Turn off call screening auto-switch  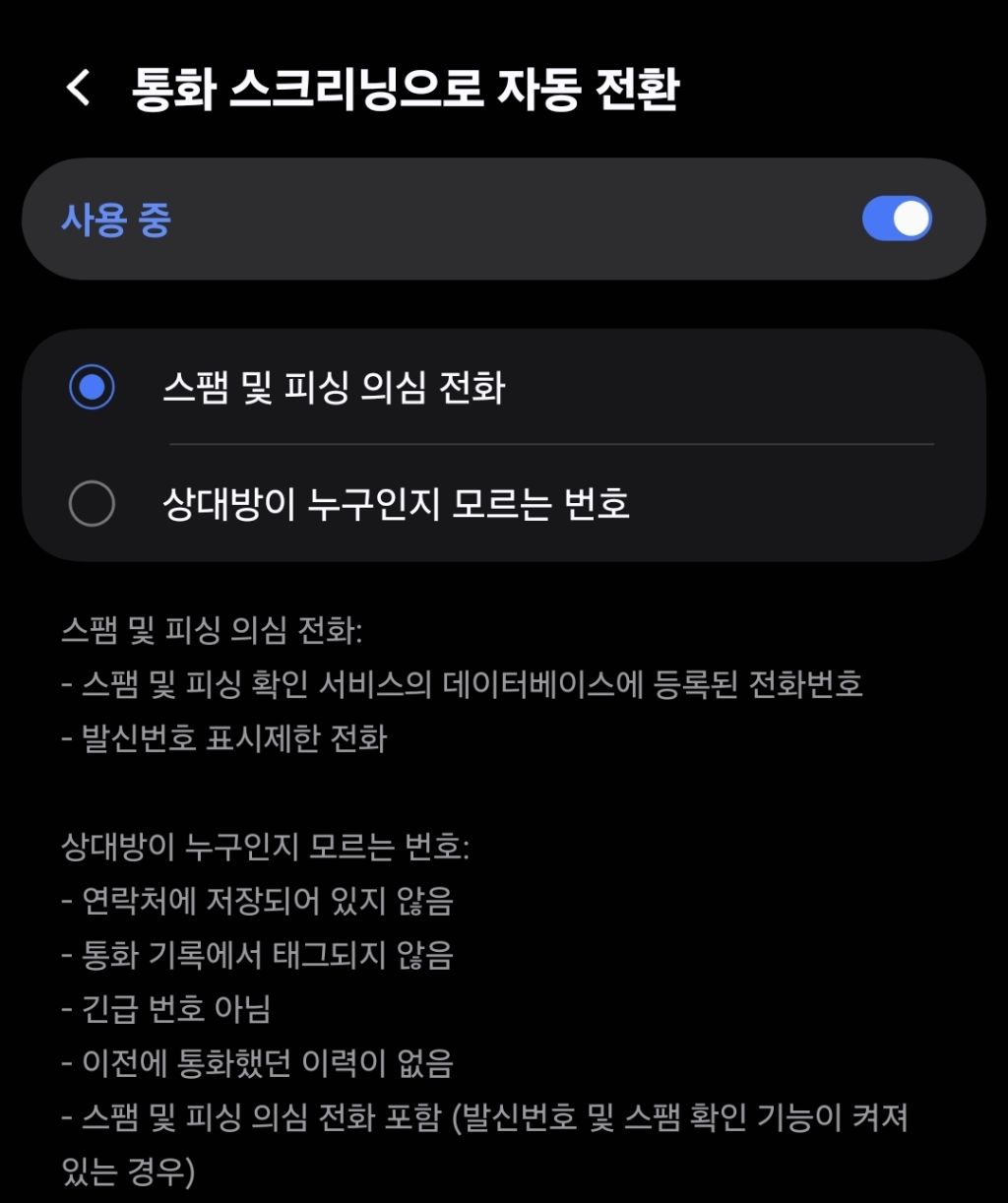pos(895,219)
